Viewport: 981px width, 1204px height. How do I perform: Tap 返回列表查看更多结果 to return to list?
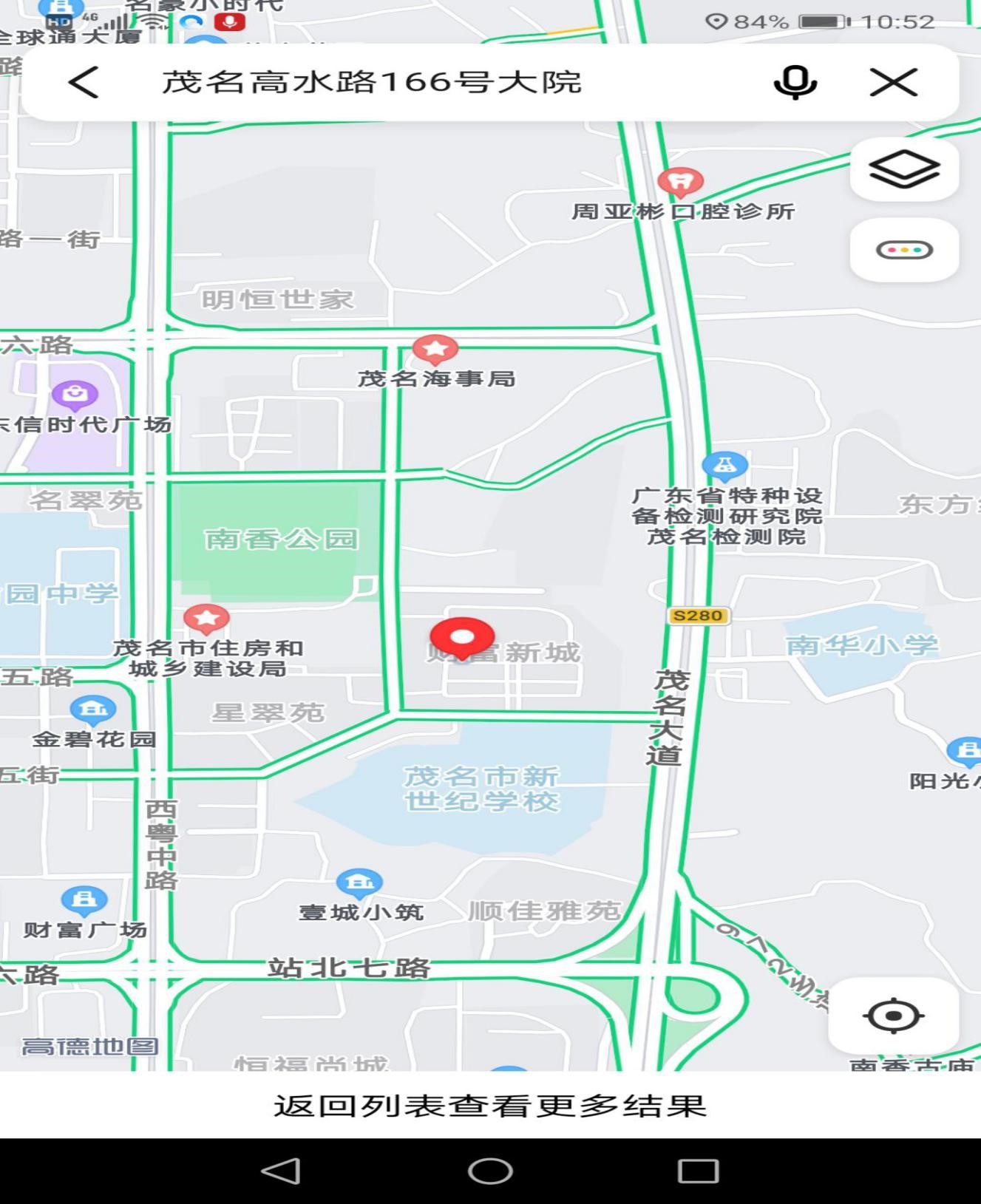[x=490, y=1106]
